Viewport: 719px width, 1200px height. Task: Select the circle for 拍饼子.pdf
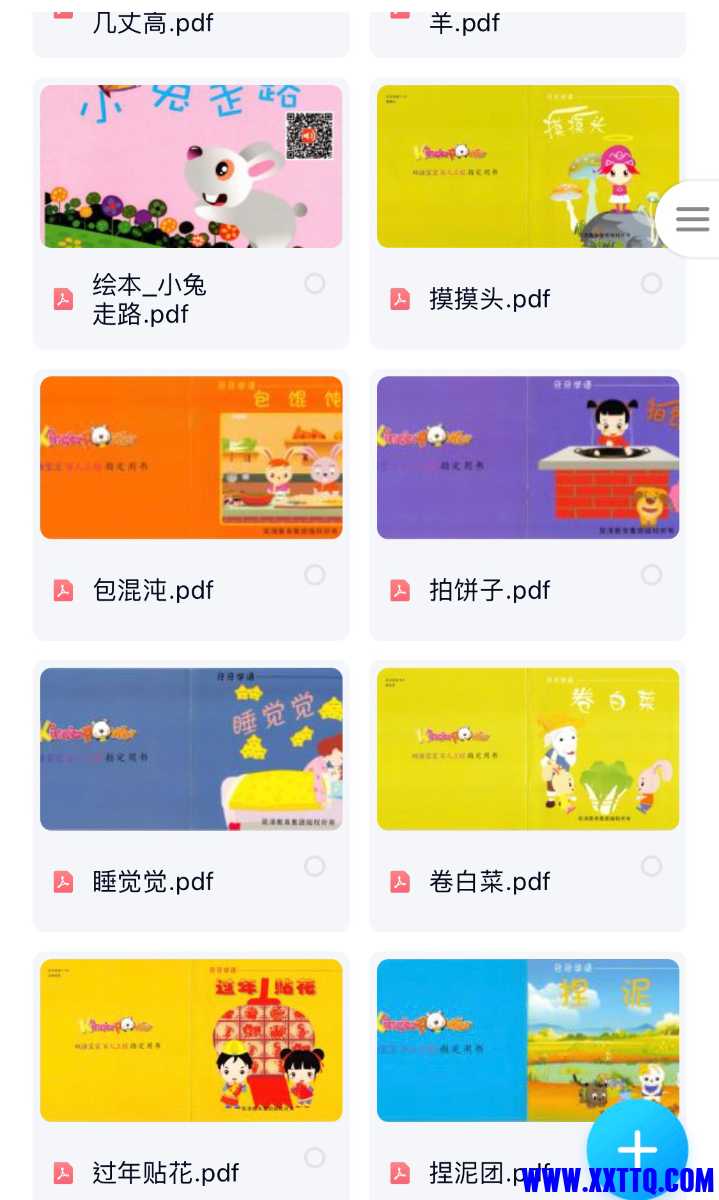[651, 575]
